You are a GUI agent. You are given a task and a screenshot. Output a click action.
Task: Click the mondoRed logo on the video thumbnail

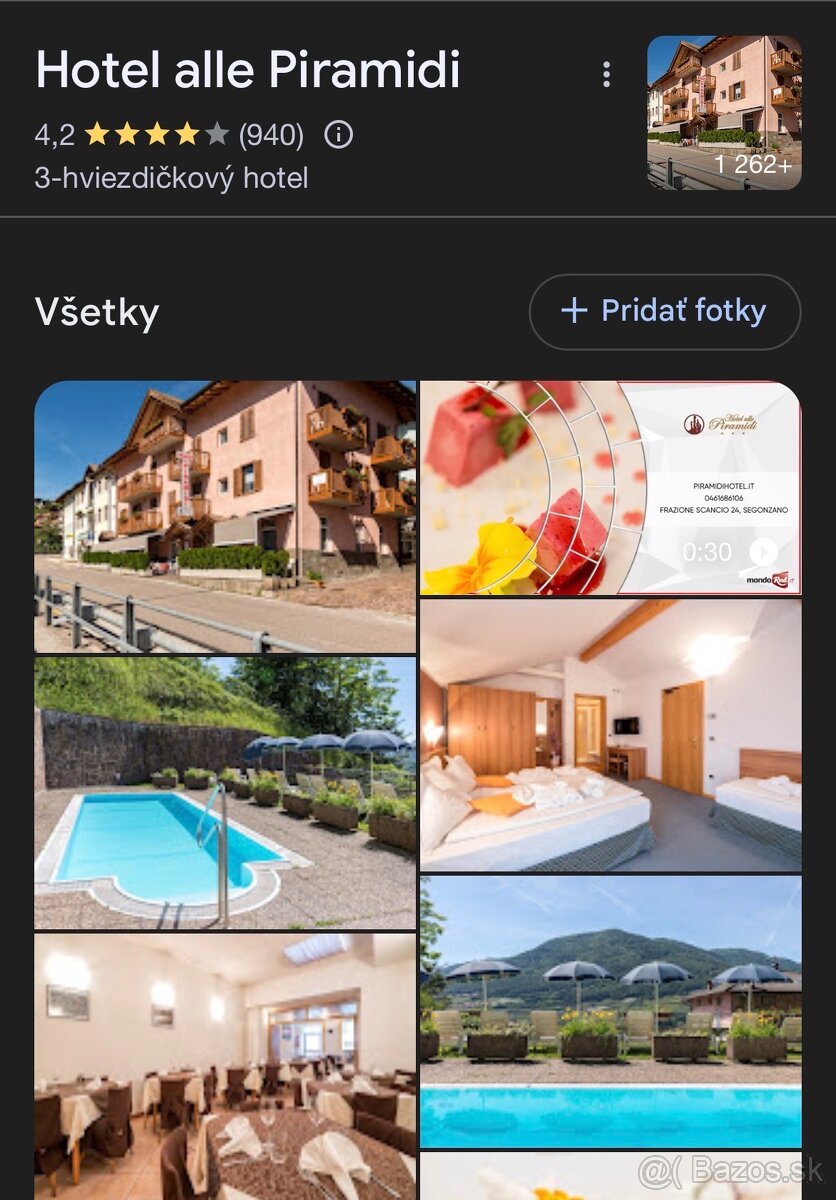(x=770, y=580)
